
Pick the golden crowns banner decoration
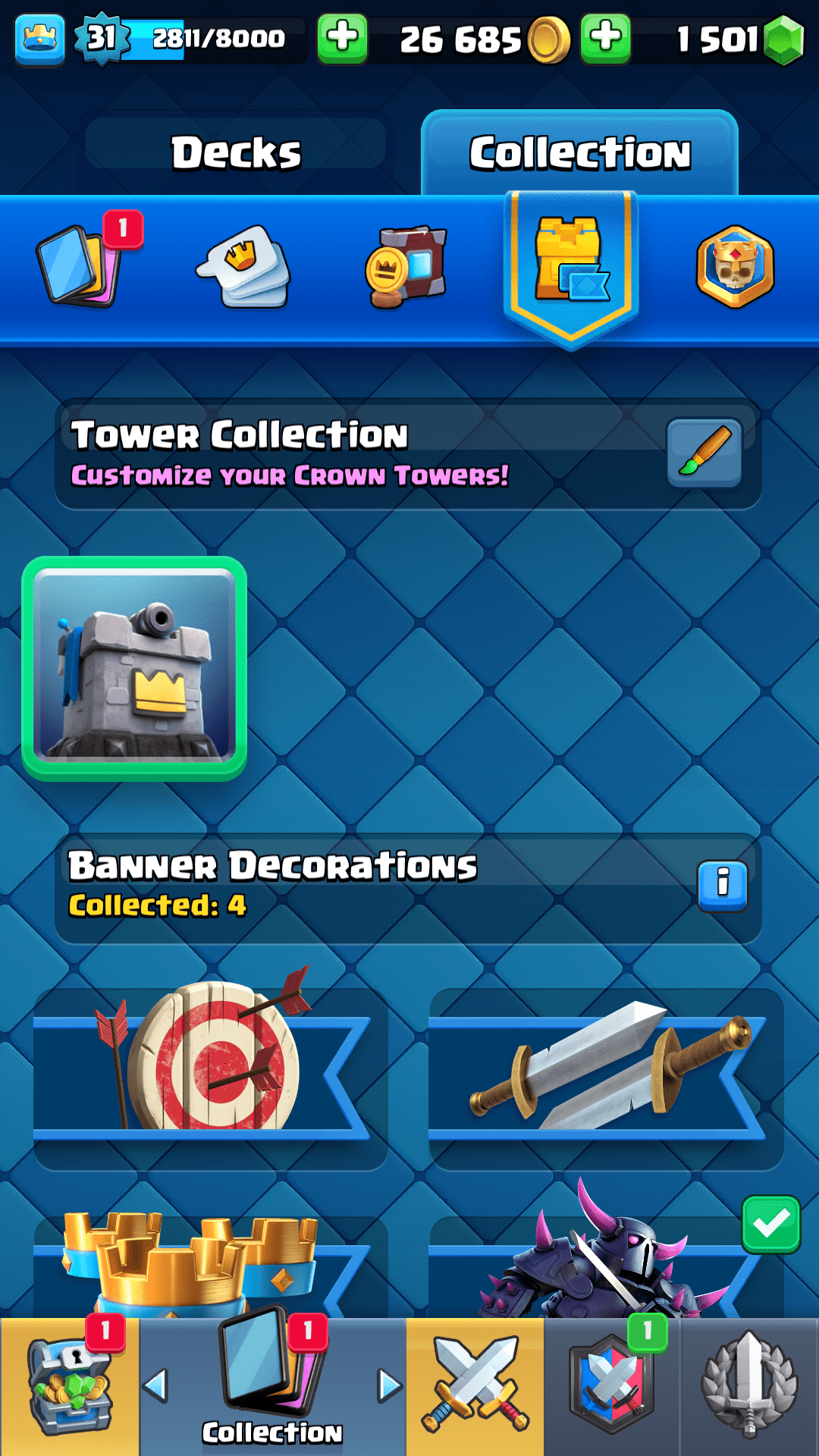click(x=209, y=1263)
